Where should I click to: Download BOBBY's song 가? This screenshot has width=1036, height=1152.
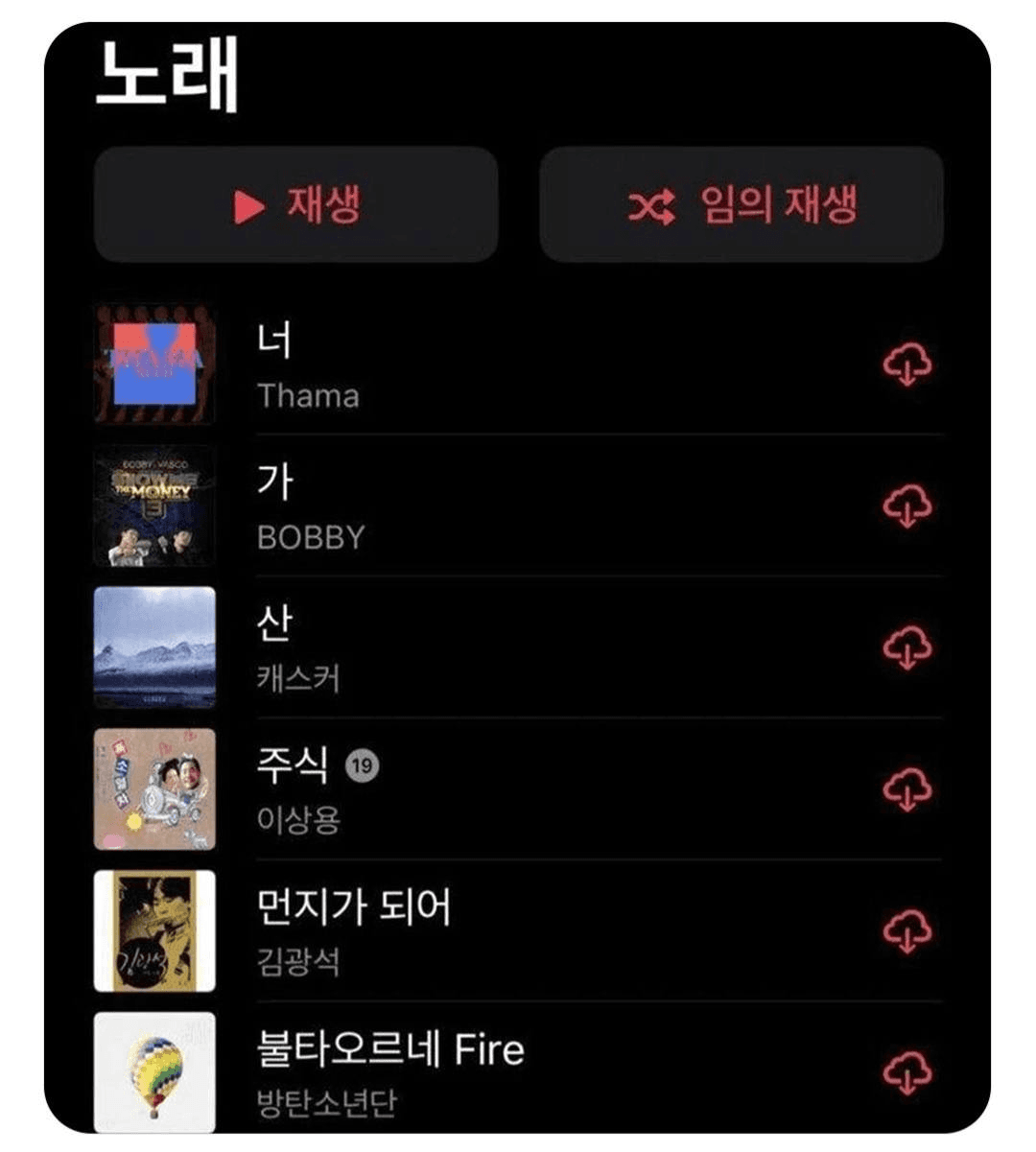click(x=906, y=506)
